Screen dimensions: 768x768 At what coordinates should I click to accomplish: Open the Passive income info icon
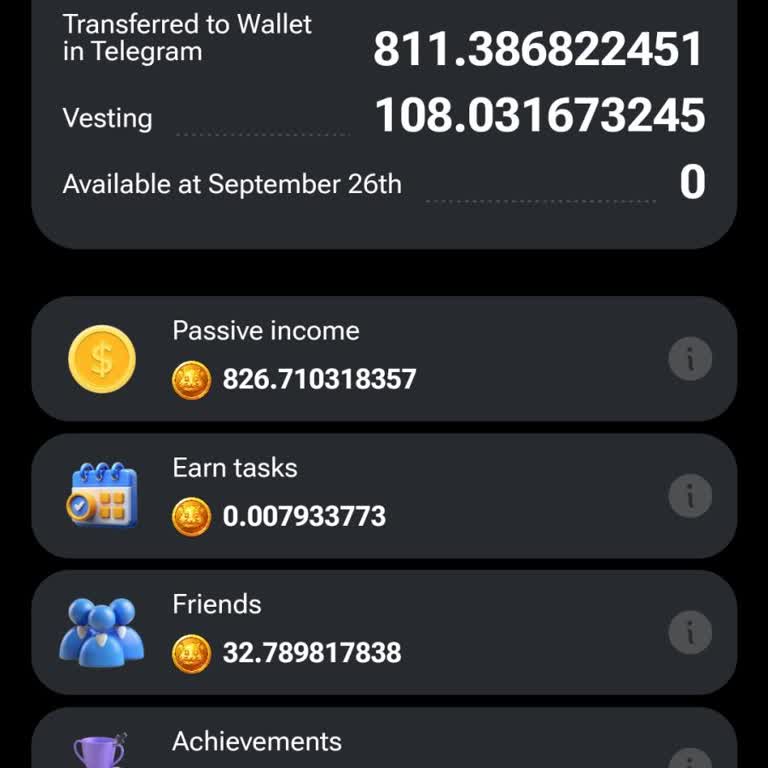point(690,359)
